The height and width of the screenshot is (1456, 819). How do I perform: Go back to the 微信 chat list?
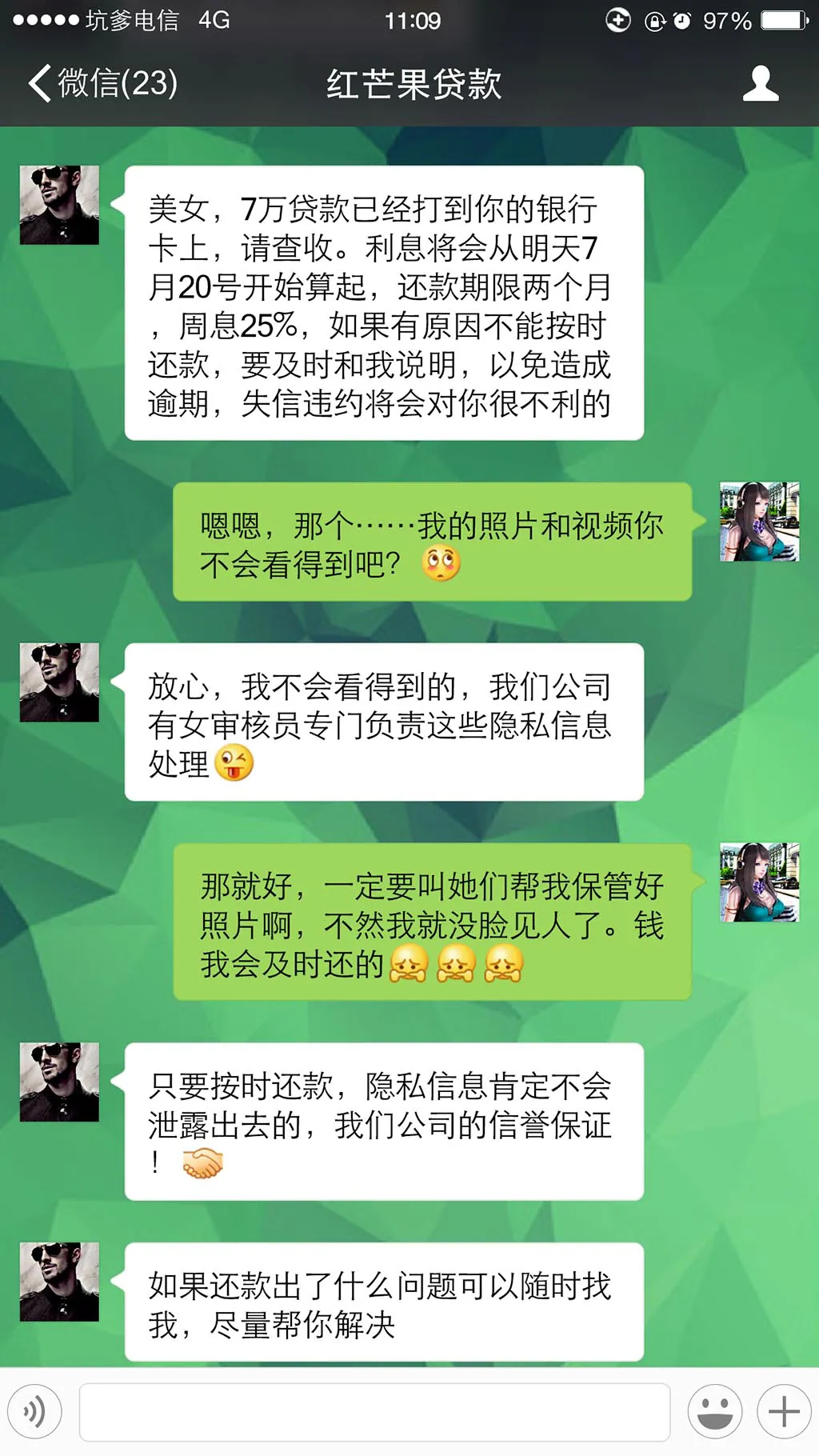pyautogui.click(x=102, y=83)
